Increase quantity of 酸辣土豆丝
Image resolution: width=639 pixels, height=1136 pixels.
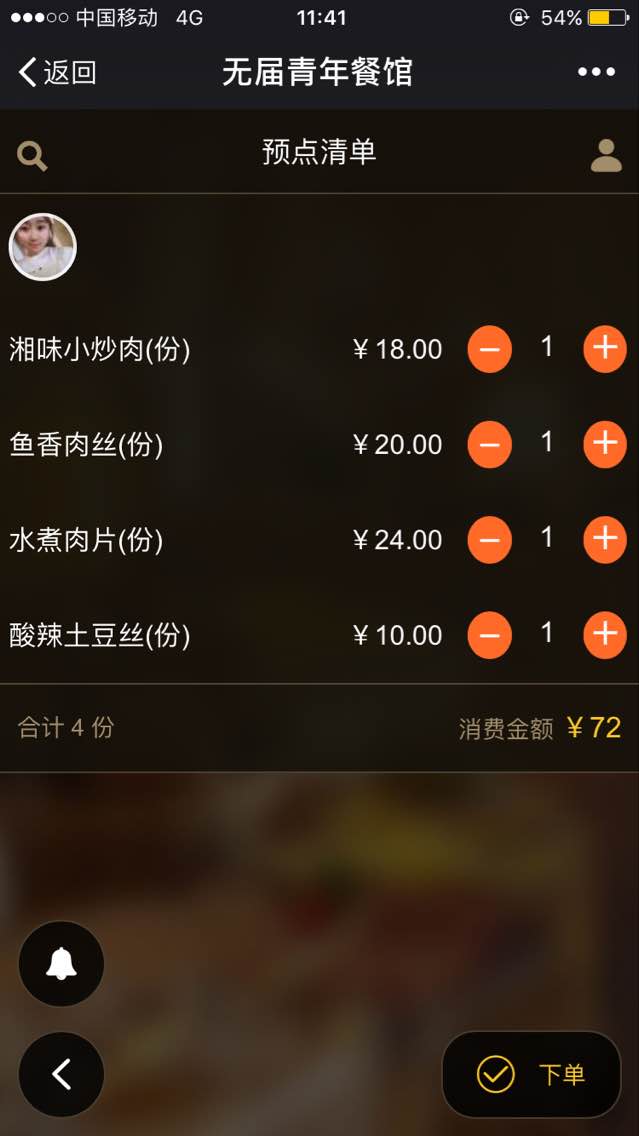click(605, 635)
